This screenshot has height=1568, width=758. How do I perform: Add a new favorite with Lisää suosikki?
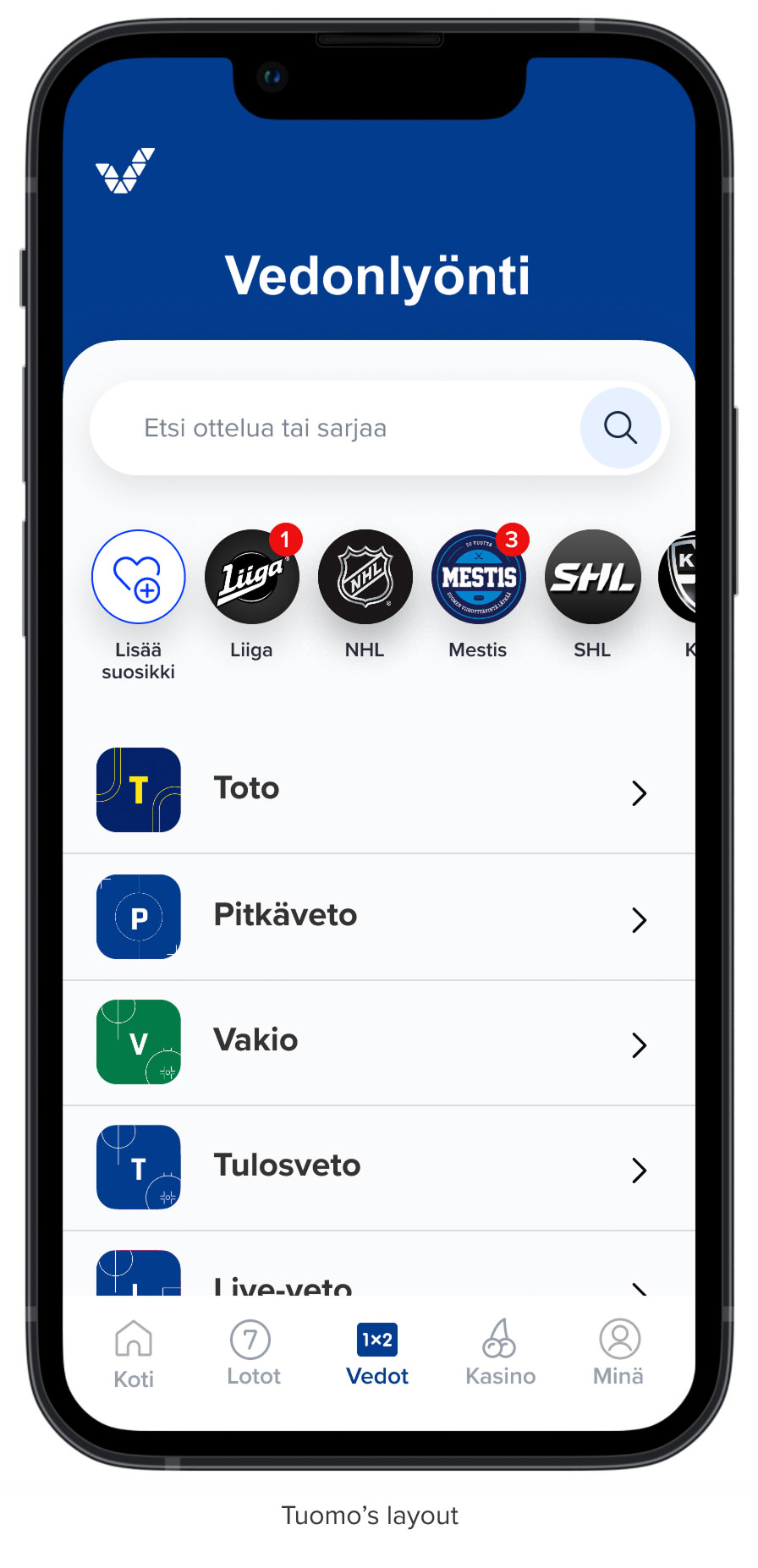(138, 577)
